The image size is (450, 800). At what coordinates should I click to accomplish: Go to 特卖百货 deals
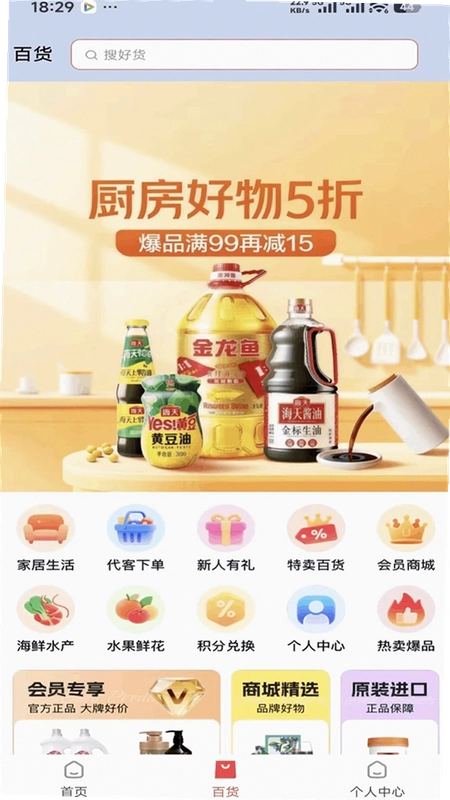click(x=316, y=538)
